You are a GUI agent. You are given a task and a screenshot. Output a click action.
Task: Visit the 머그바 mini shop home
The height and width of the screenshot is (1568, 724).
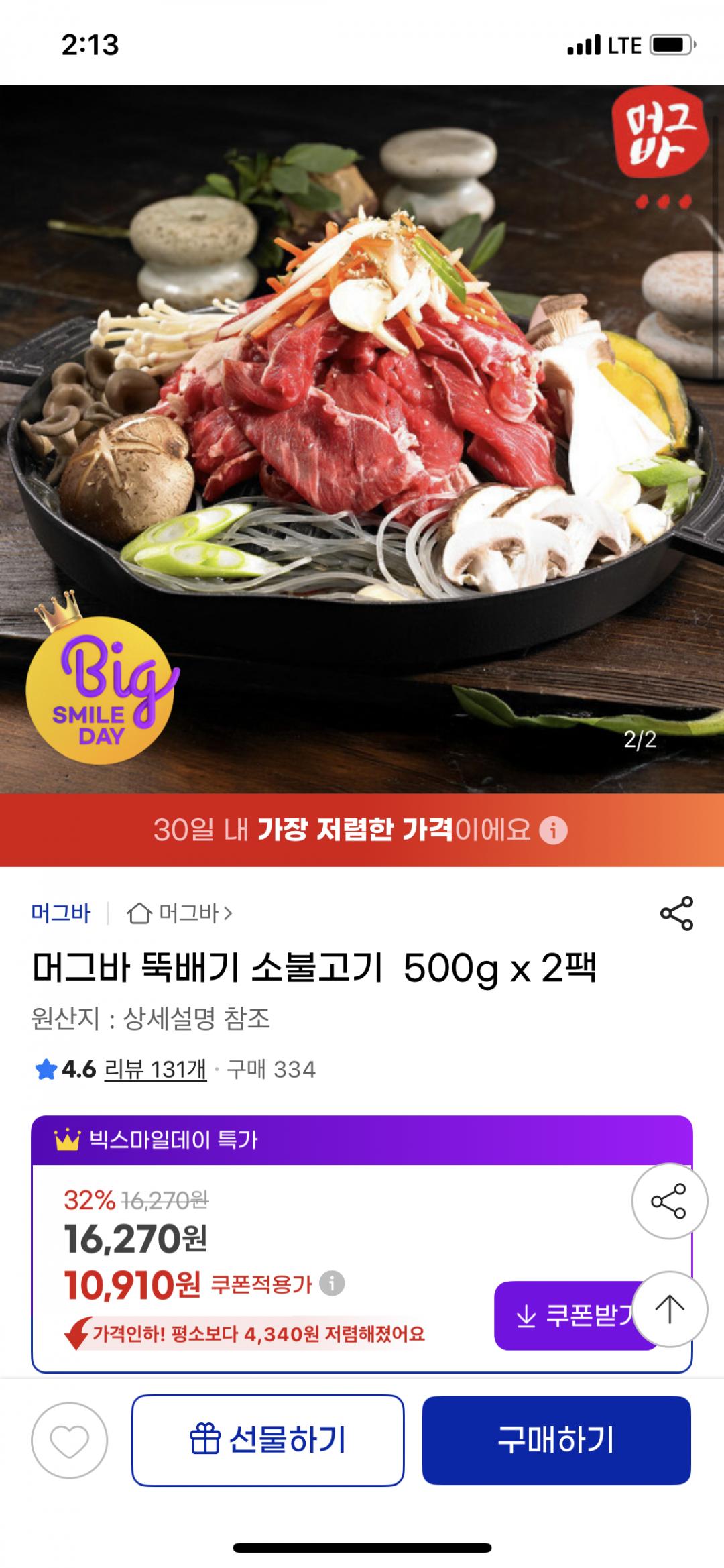tap(180, 913)
